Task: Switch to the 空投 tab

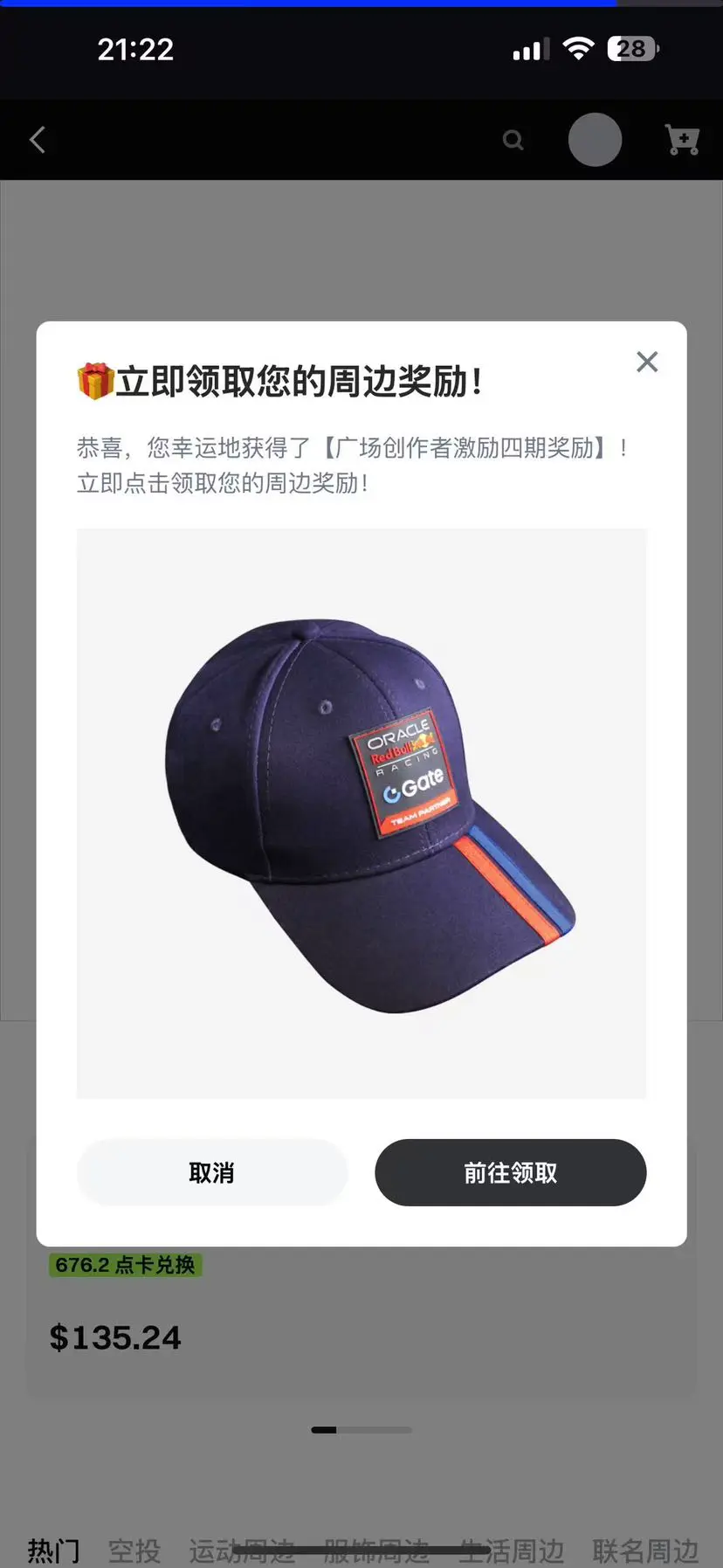Action: click(x=134, y=1546)
